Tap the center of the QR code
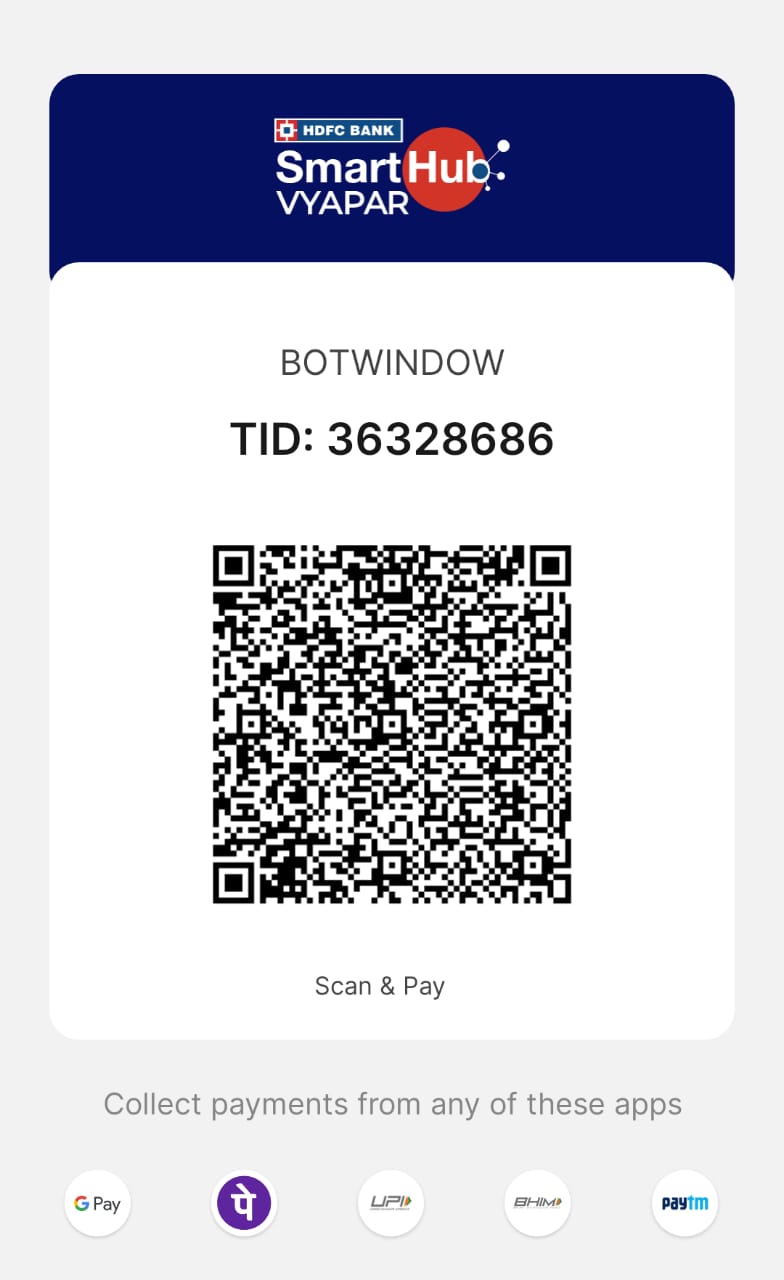The height and width of the screenshot is (1280, 784). pos(390,722)
